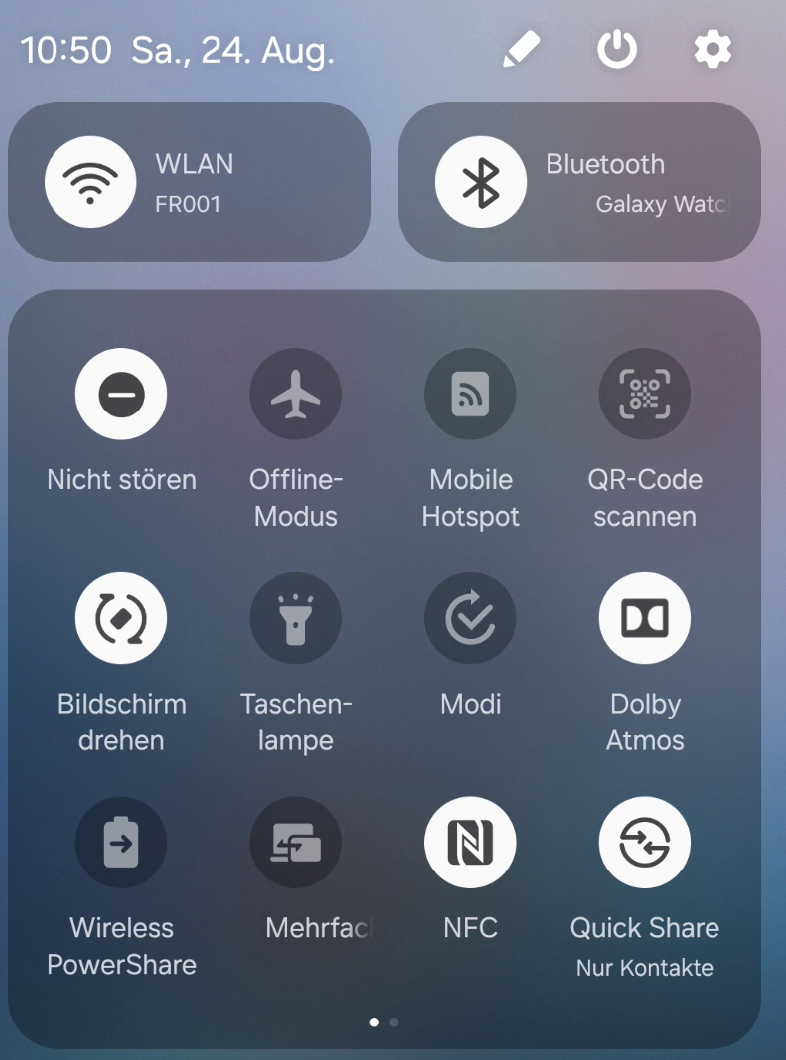
Task: Switch on the Taschenlampe
Action: [296, 618]
